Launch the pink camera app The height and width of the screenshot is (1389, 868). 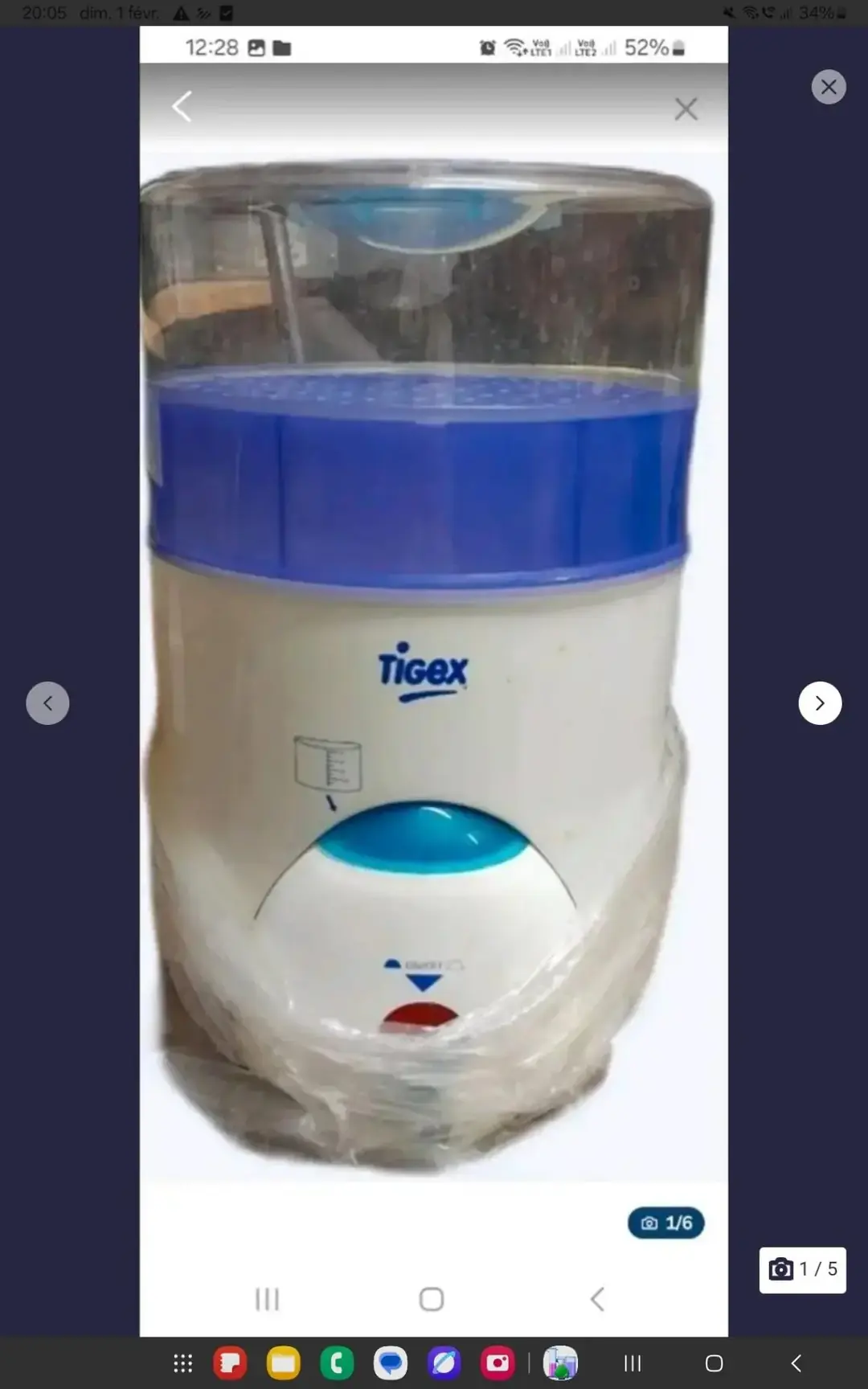(x=497, y=1363)
